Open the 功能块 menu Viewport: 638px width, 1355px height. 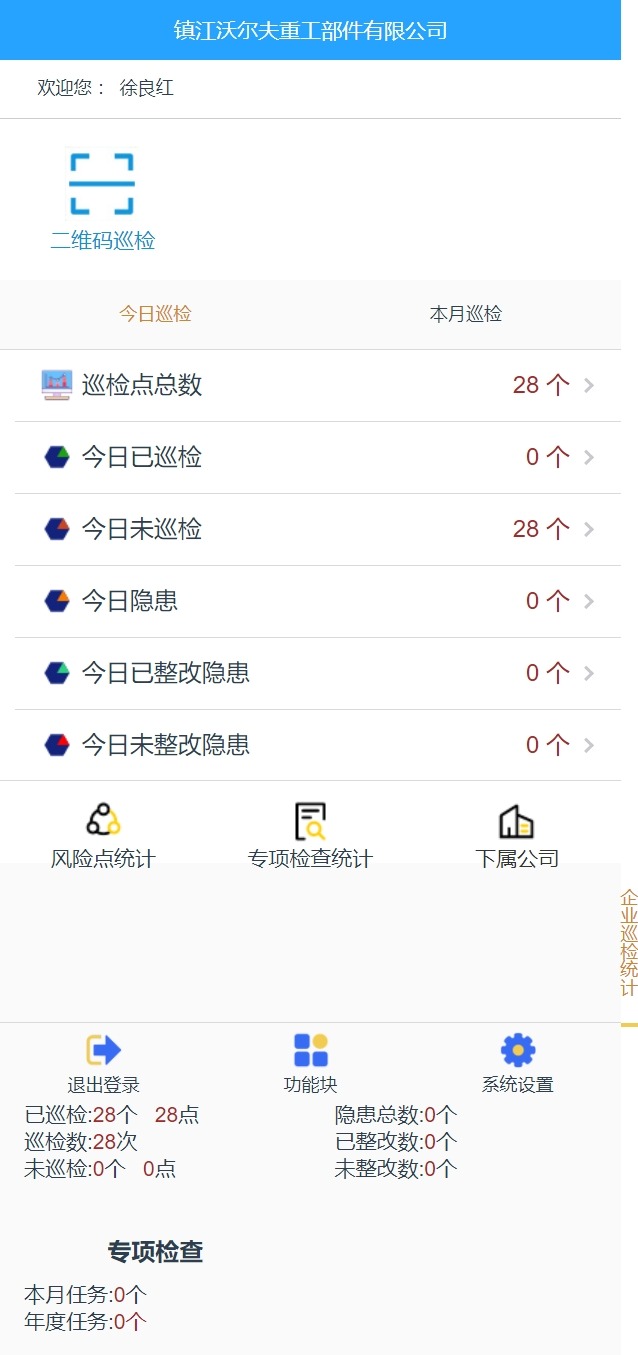coord(310,1063)
